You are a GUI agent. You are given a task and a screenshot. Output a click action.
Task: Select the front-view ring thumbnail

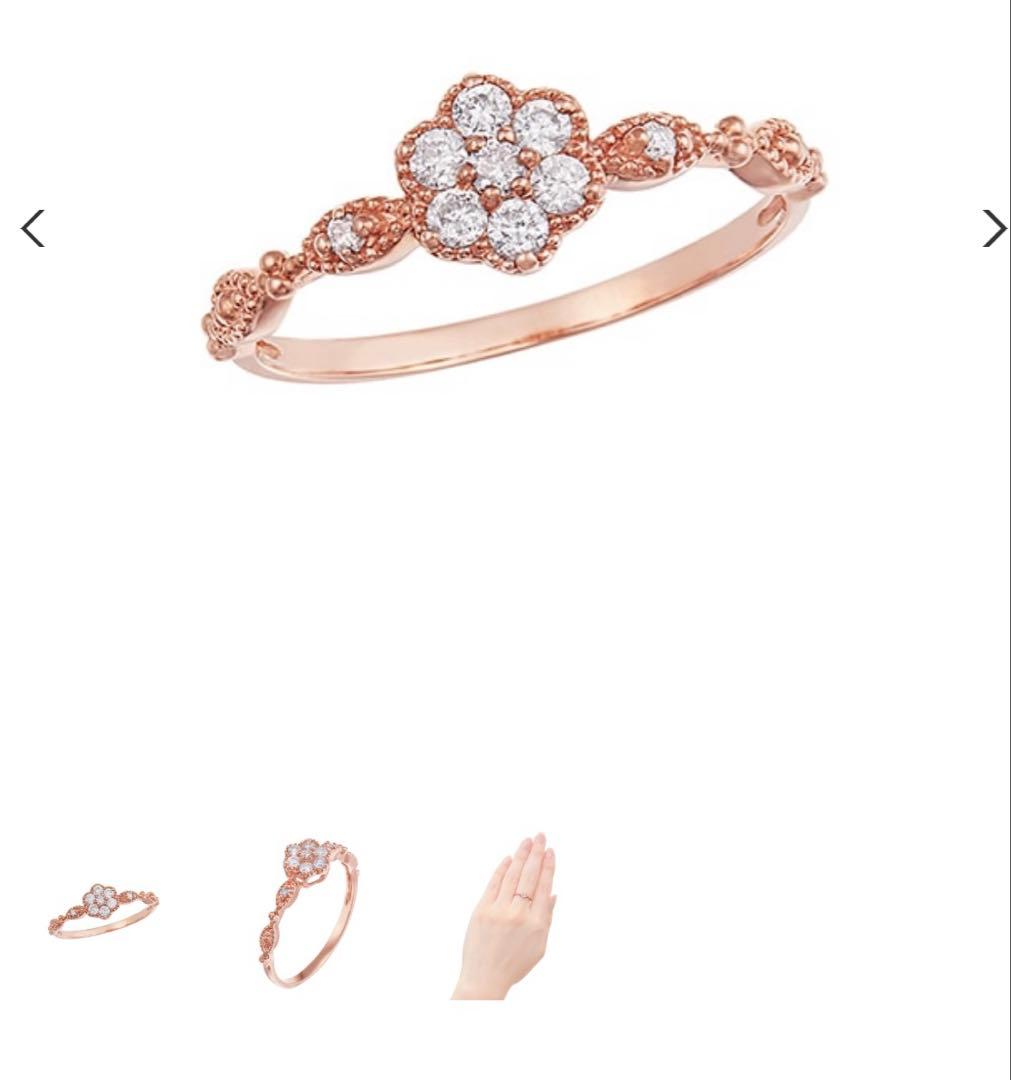[103, 910]
